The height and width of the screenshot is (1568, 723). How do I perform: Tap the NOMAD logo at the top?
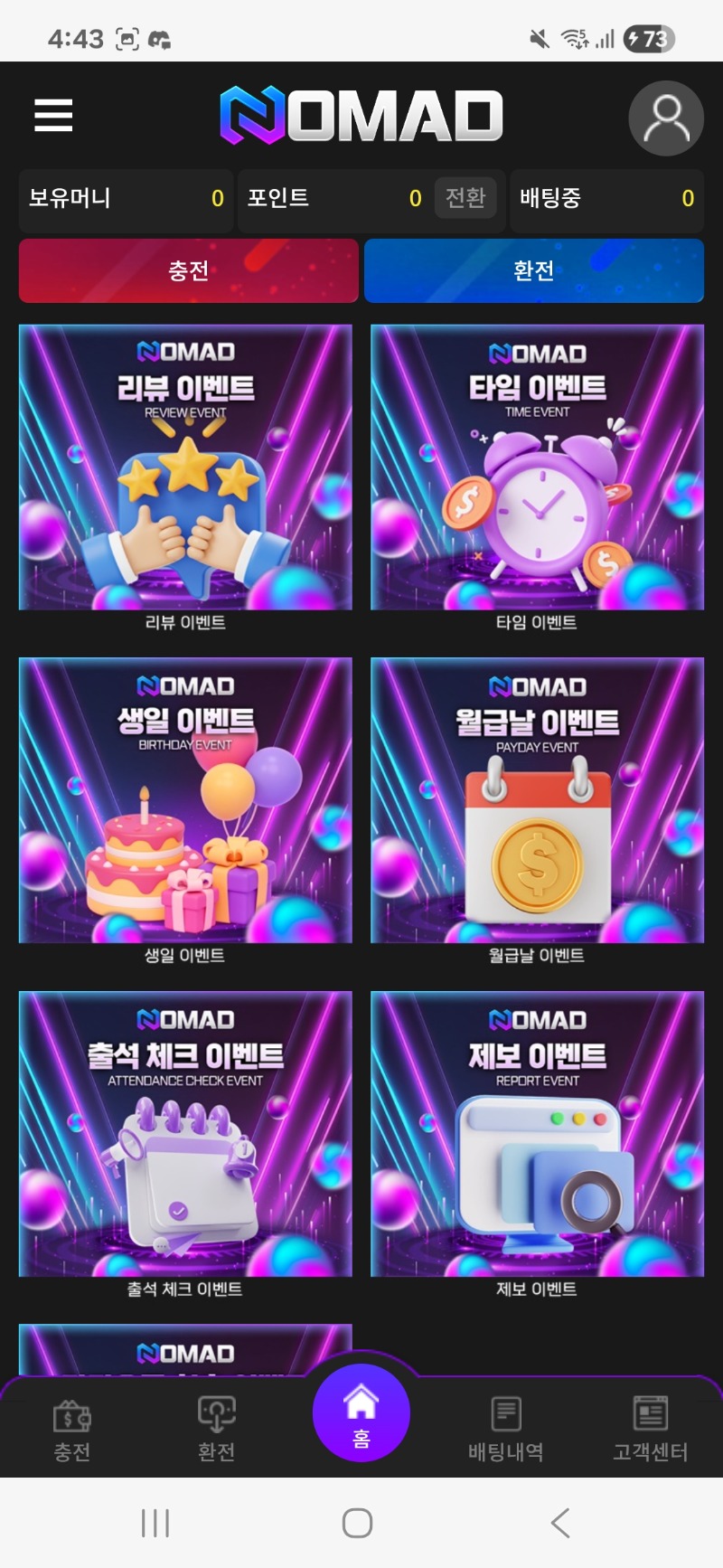click(361, 116)
